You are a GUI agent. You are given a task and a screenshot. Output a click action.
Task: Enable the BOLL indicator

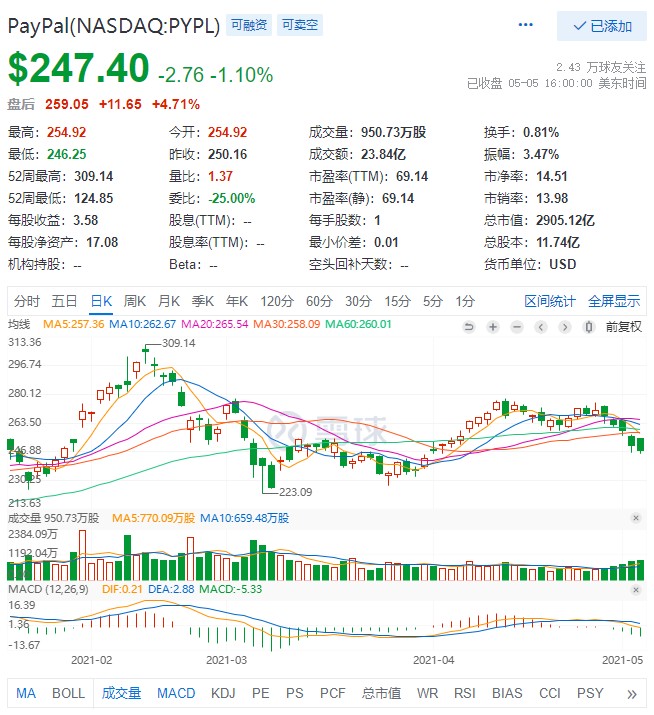tap(68, 693)
